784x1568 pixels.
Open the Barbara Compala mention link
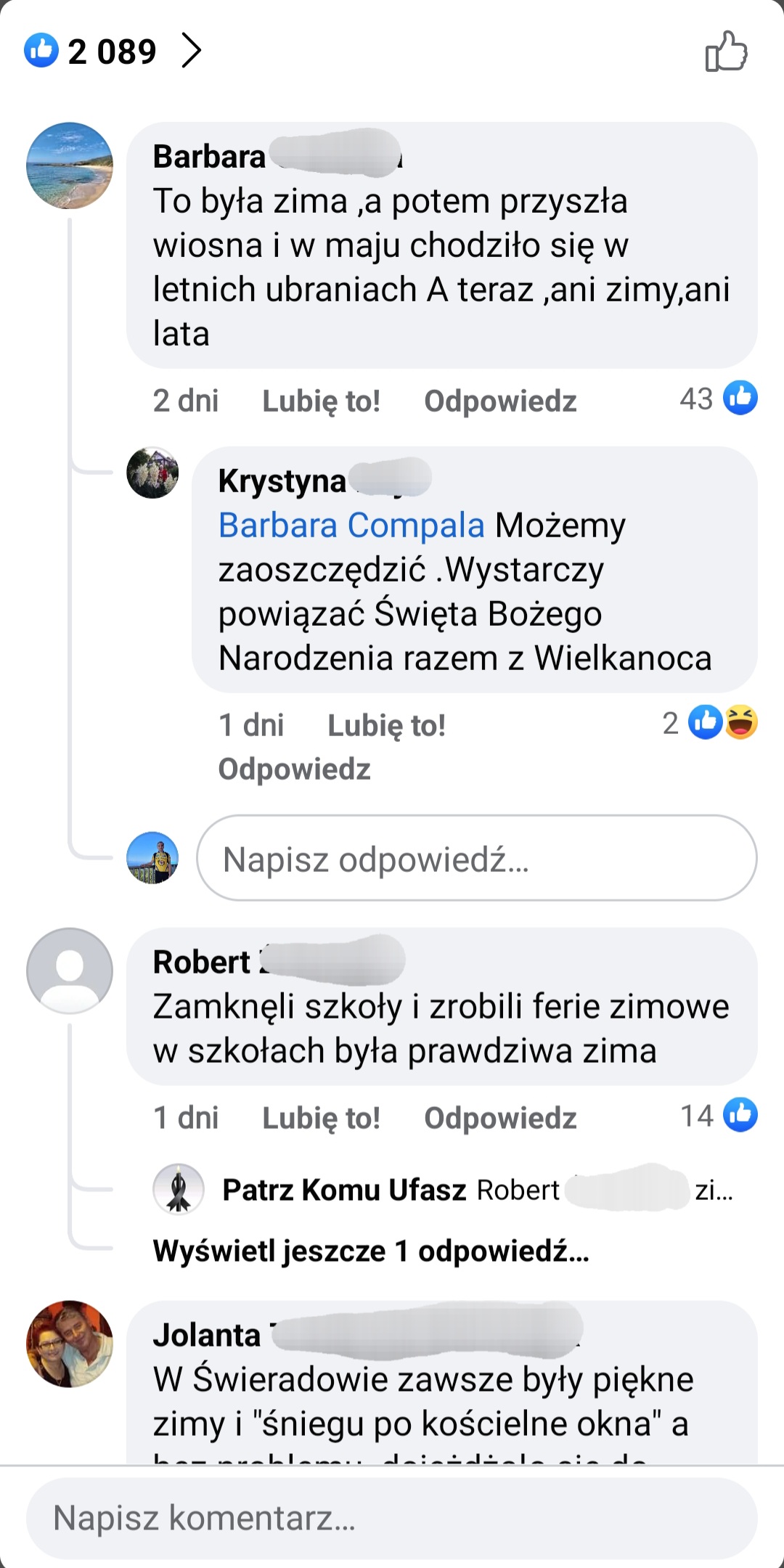click(x=351, y=525)
